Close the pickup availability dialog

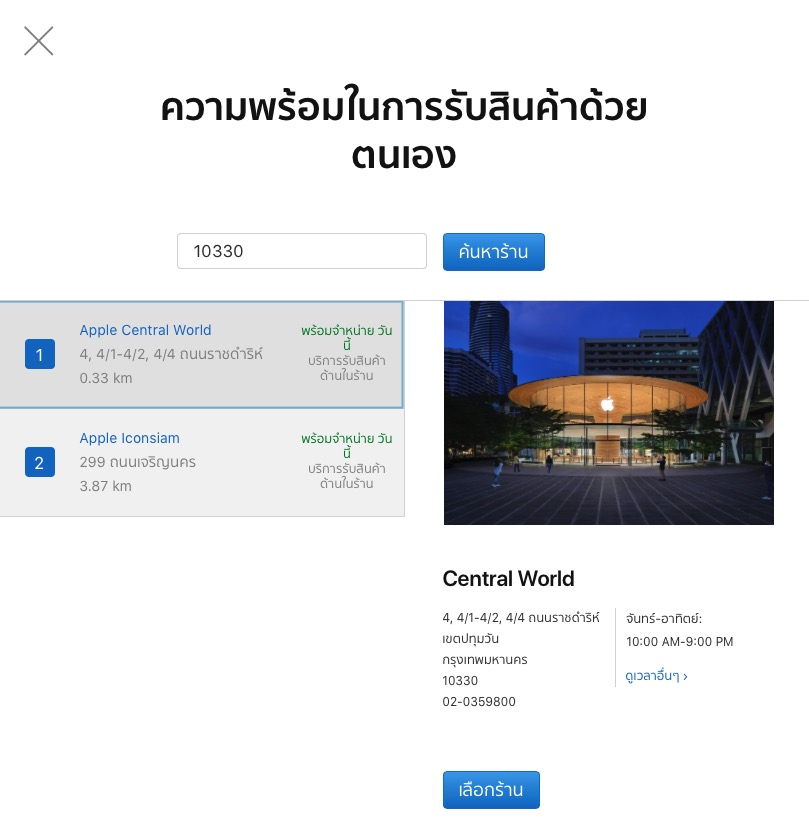pos(39,41)
